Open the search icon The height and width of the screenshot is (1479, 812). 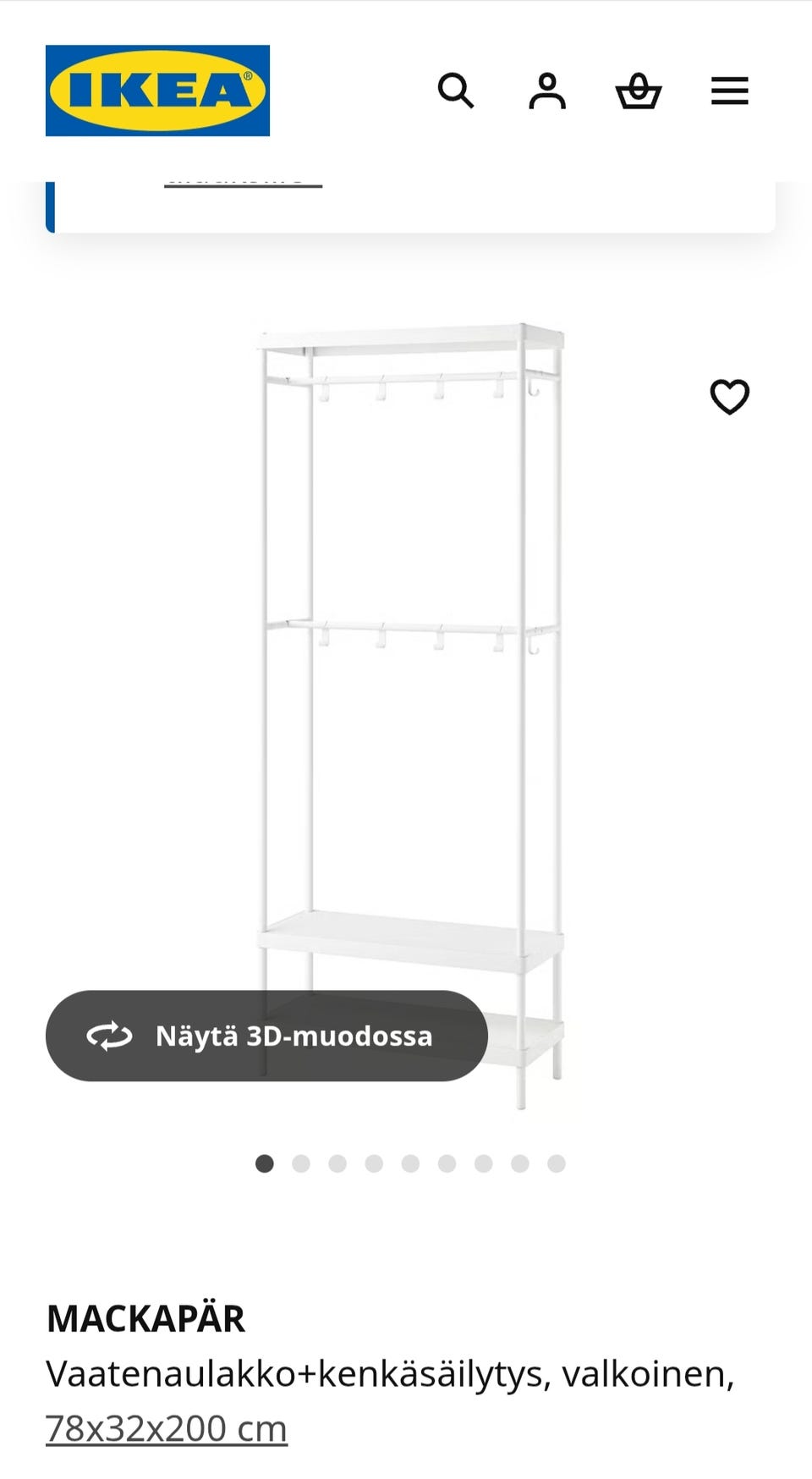455,91
